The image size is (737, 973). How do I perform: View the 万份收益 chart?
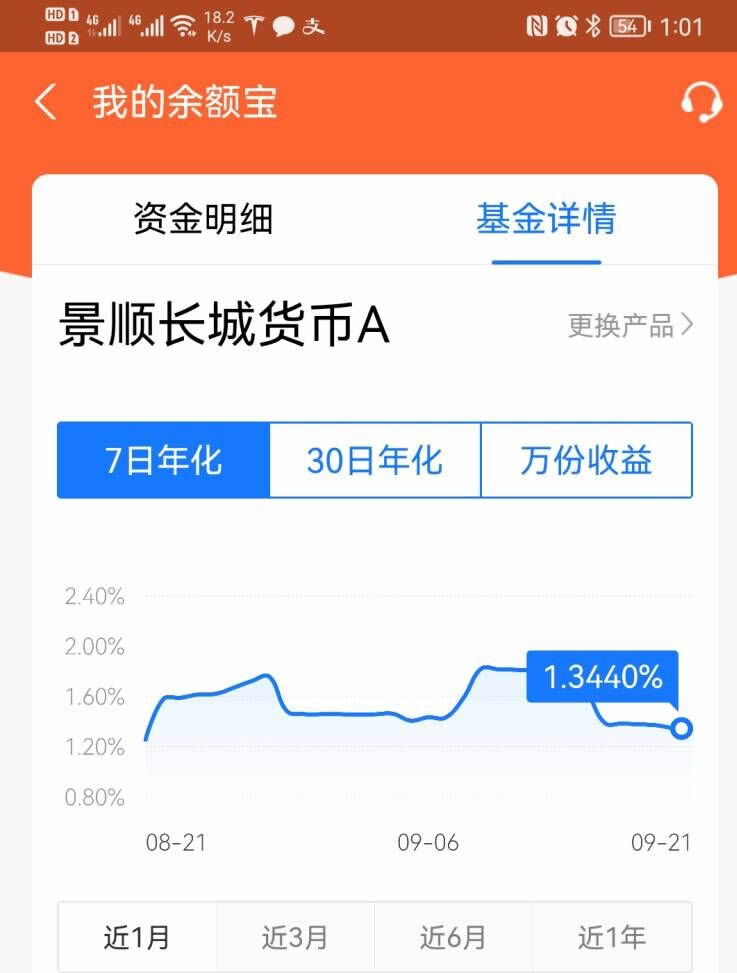pos(586,460)
